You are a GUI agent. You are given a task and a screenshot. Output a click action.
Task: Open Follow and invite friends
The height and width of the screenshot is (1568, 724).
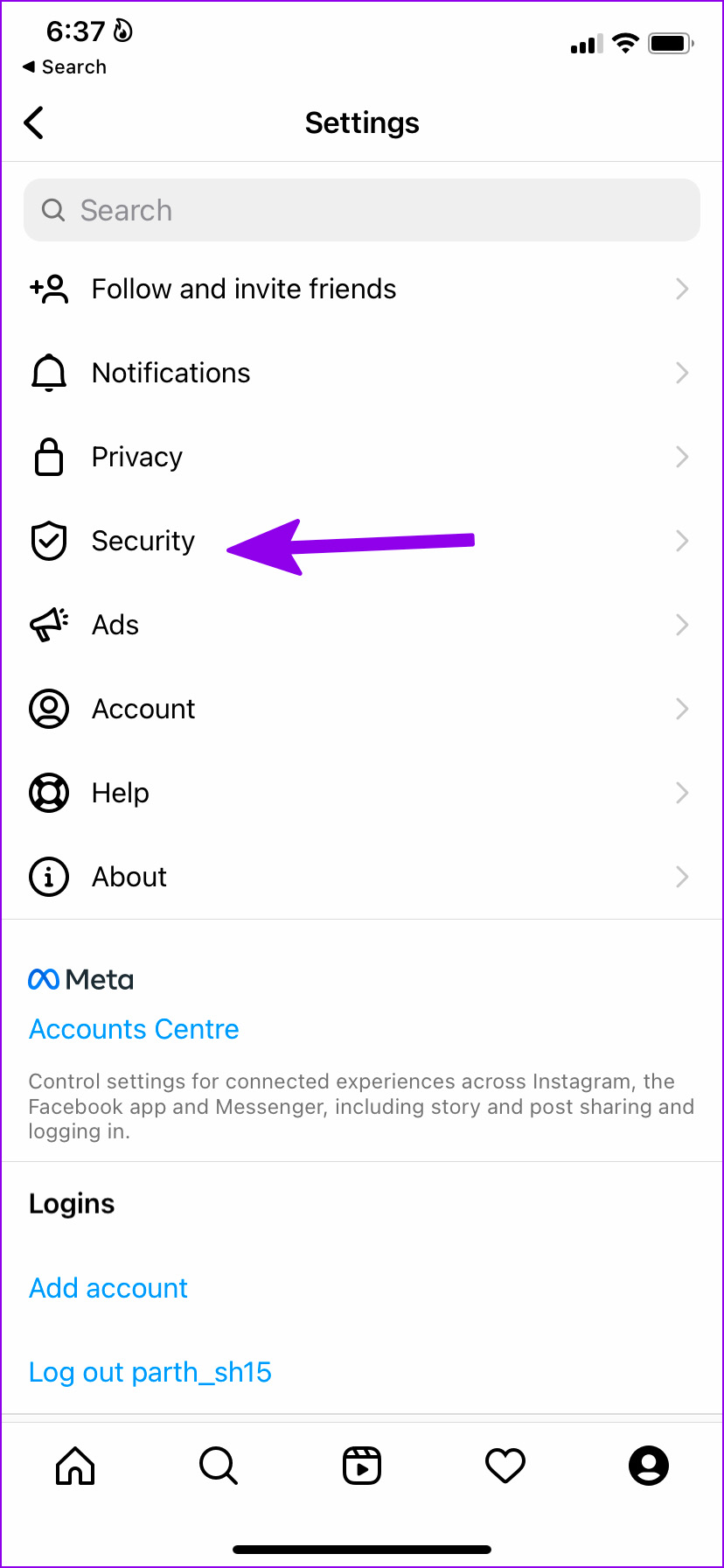click(362, 289)
